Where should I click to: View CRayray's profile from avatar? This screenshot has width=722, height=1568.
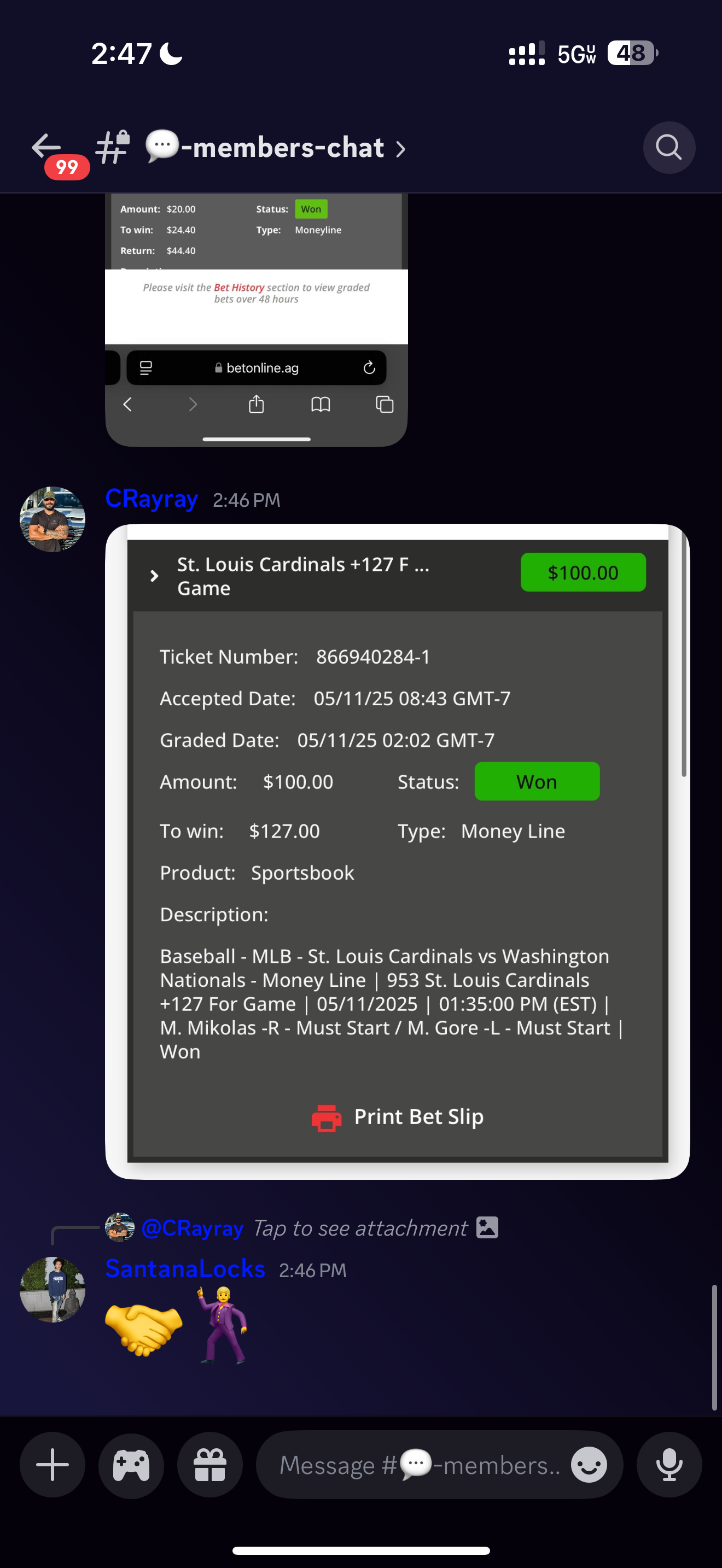click(53, 519)
